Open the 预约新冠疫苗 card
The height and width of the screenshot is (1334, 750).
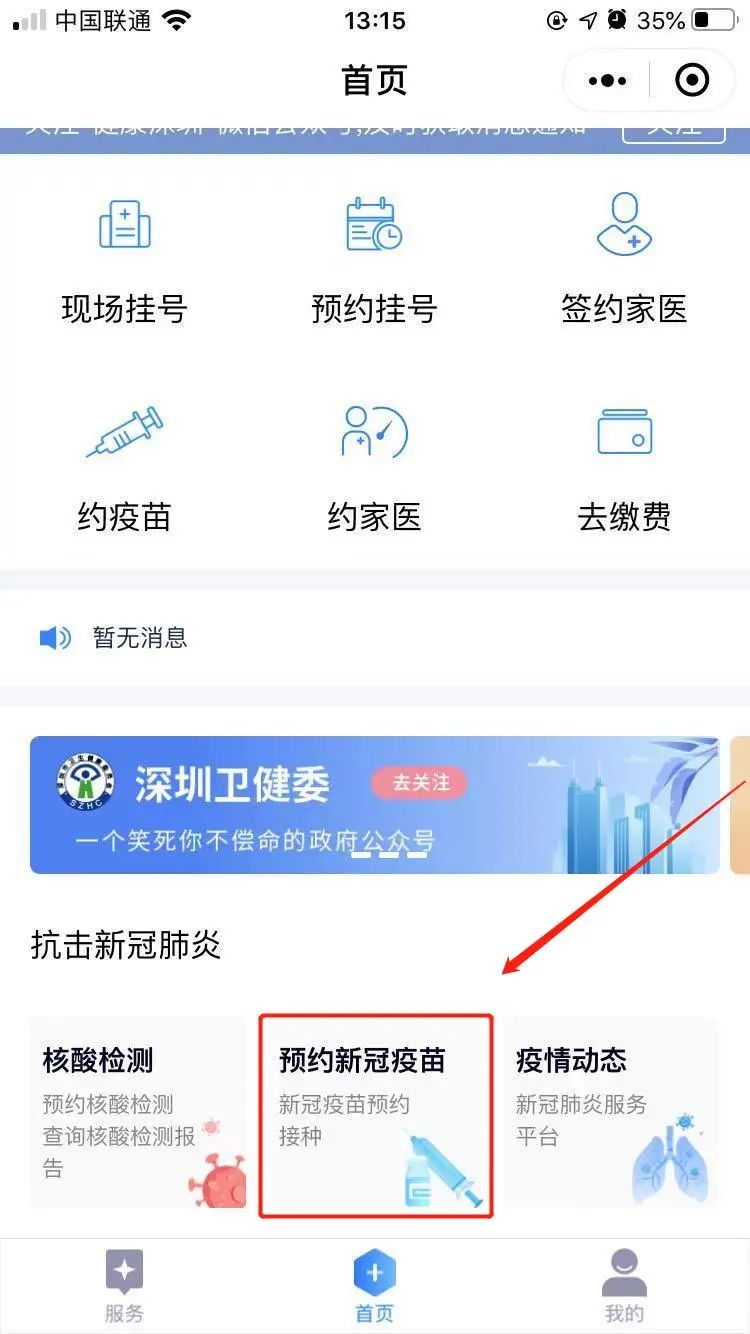coord(376,1116)
